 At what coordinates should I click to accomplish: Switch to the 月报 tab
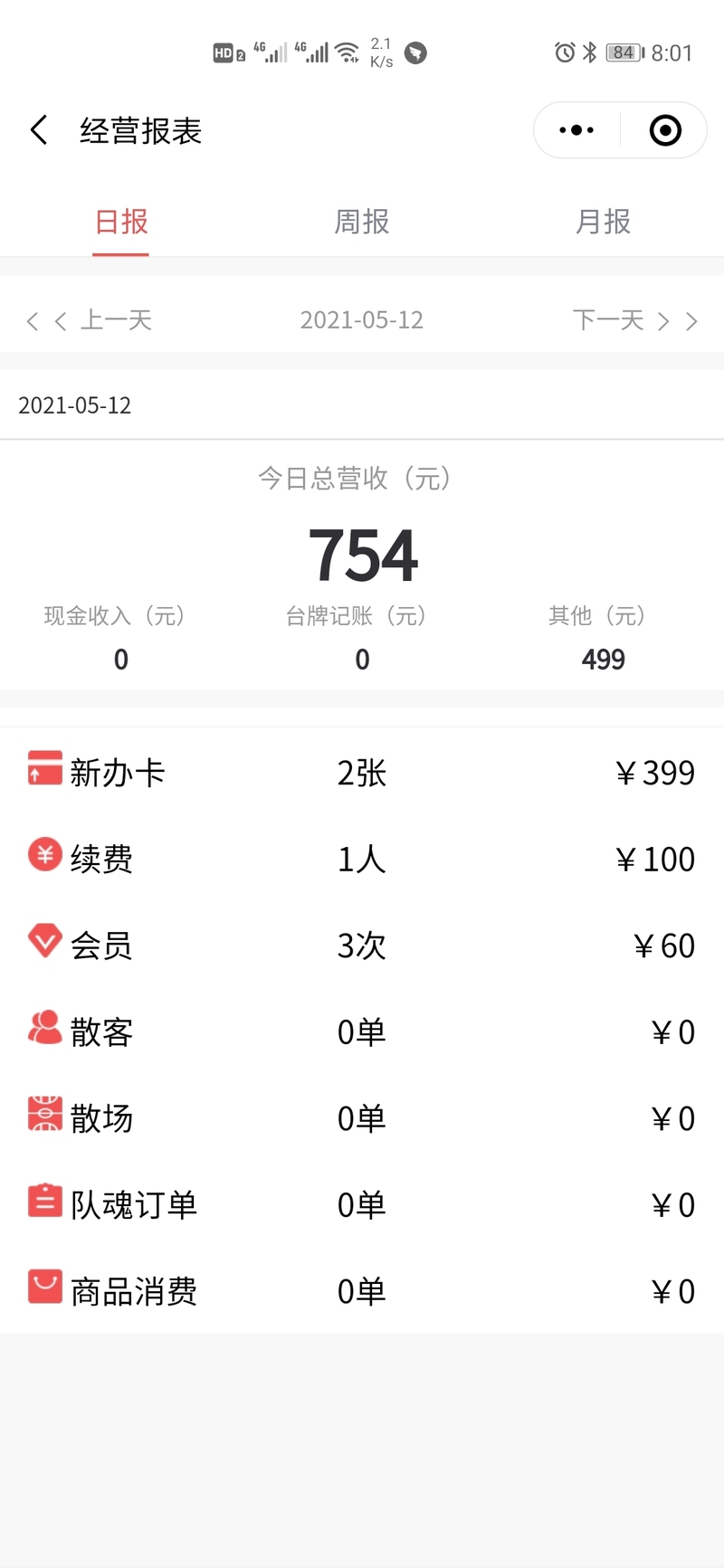tap(603, 222)
